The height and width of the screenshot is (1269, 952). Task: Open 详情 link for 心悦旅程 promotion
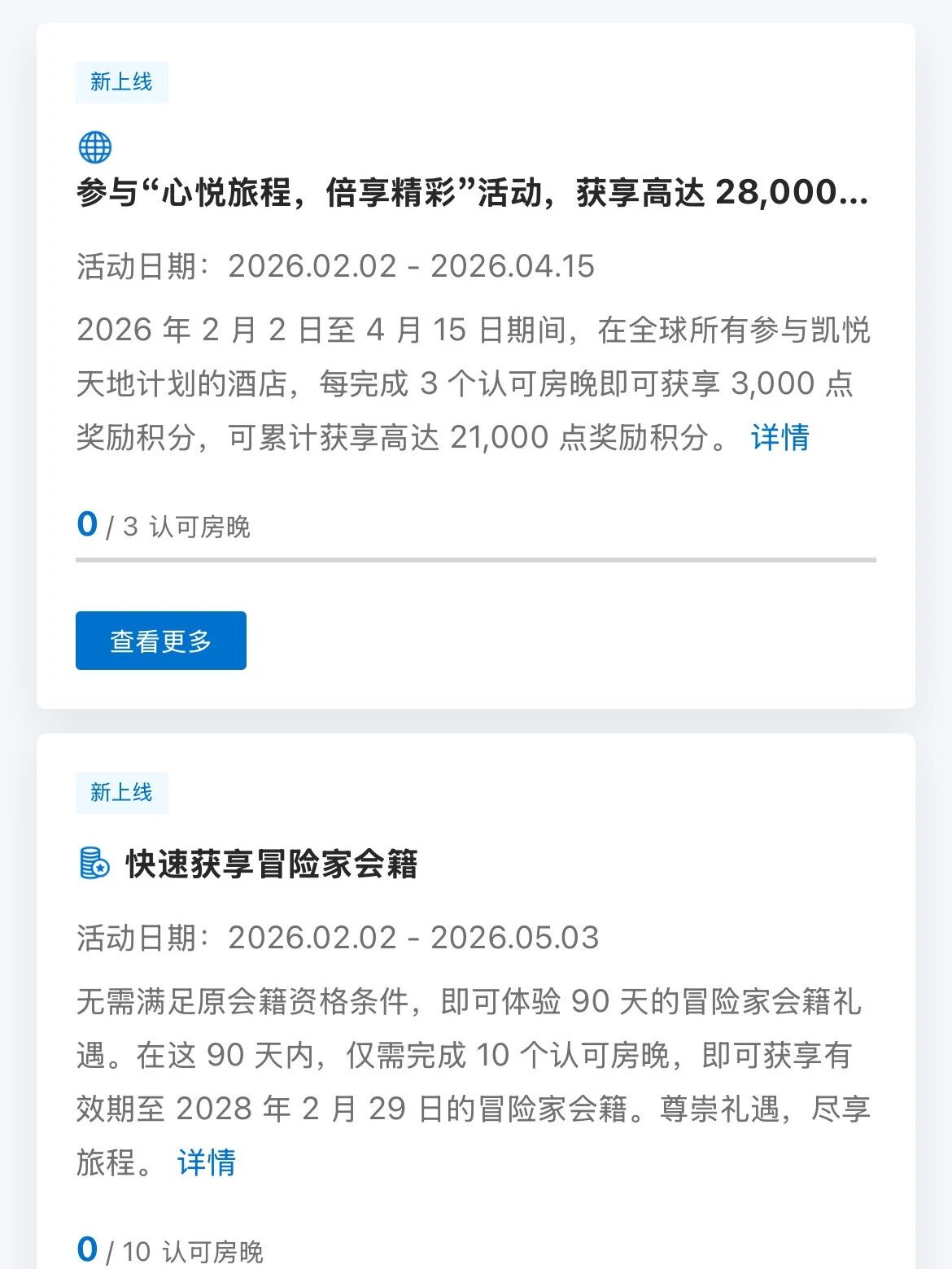coord(780,437)
